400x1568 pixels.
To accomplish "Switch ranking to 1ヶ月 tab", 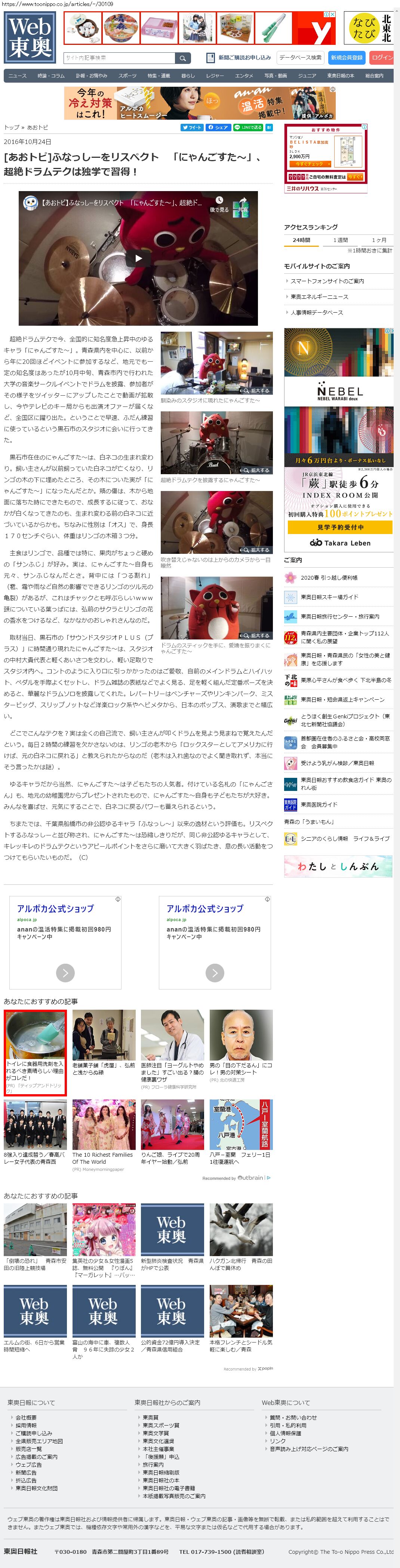I will coord(379,240).
